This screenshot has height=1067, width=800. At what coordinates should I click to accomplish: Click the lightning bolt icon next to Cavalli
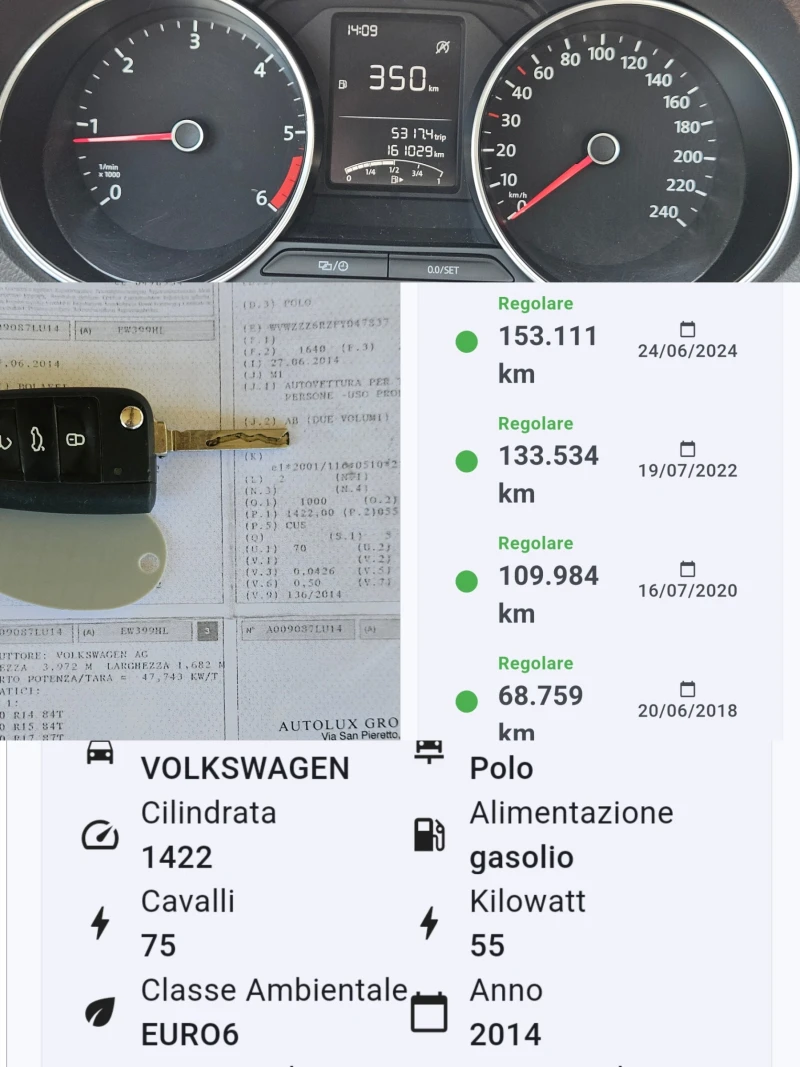click(x=98, y=923)
